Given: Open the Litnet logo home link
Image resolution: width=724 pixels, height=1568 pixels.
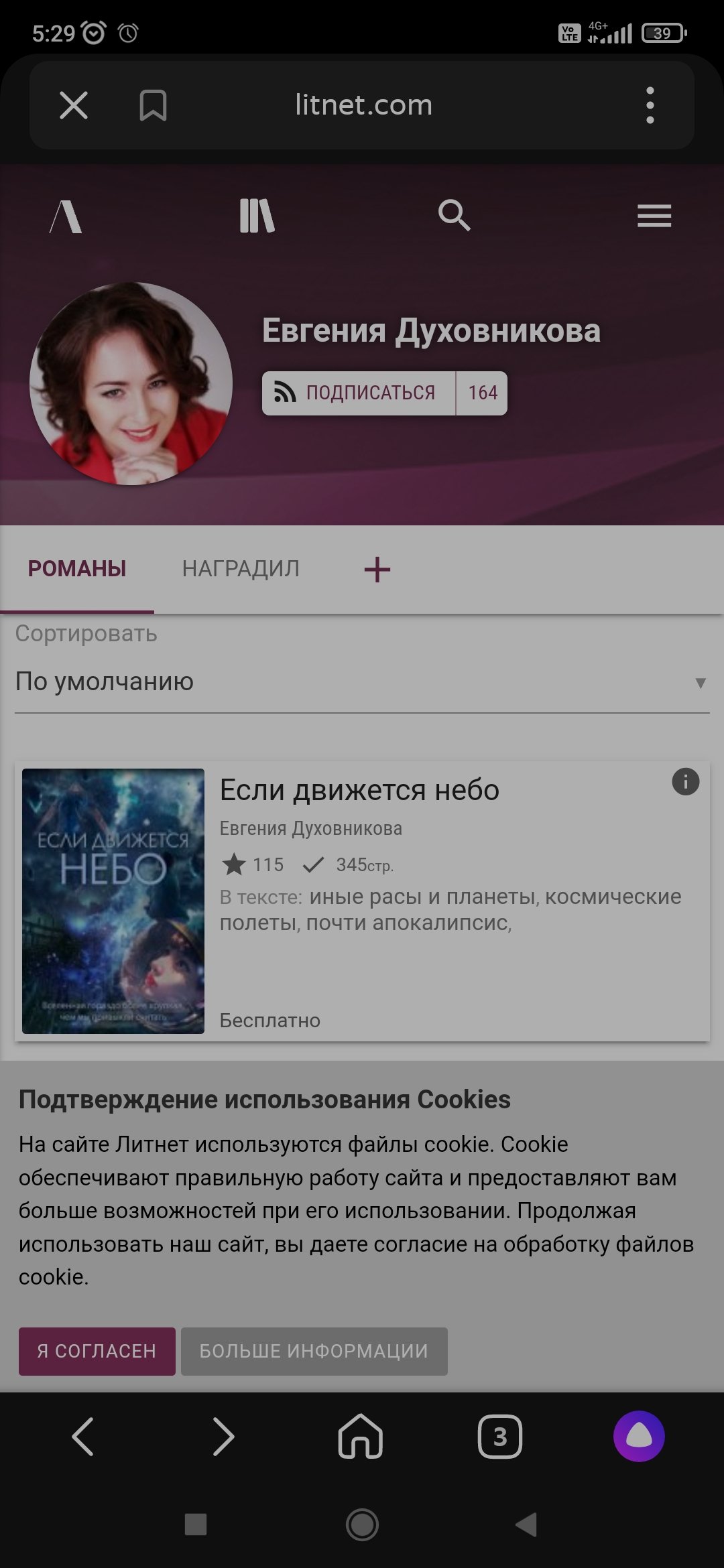Looking at the screenshot, I should (66, 216).
